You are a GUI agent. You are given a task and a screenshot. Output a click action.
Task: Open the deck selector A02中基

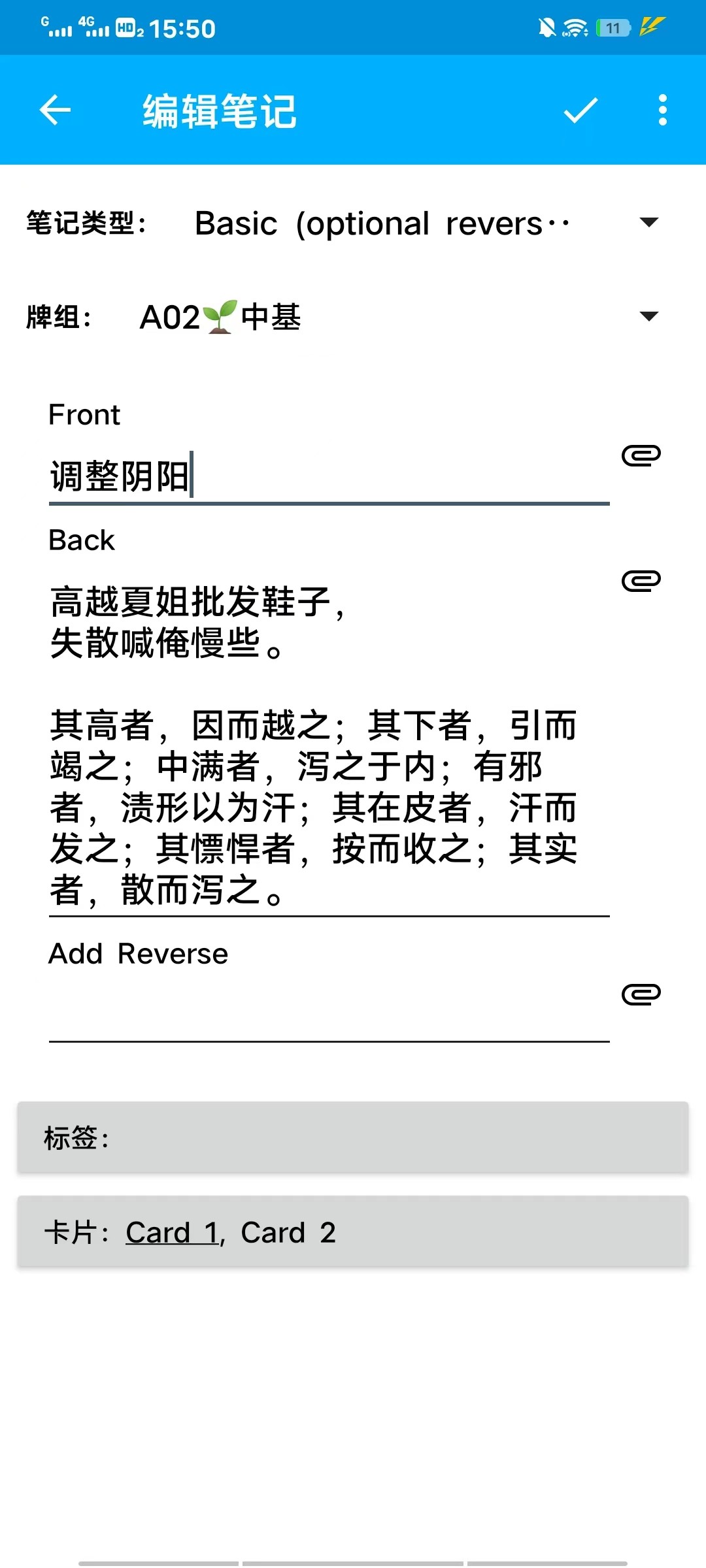click(400, 317)
